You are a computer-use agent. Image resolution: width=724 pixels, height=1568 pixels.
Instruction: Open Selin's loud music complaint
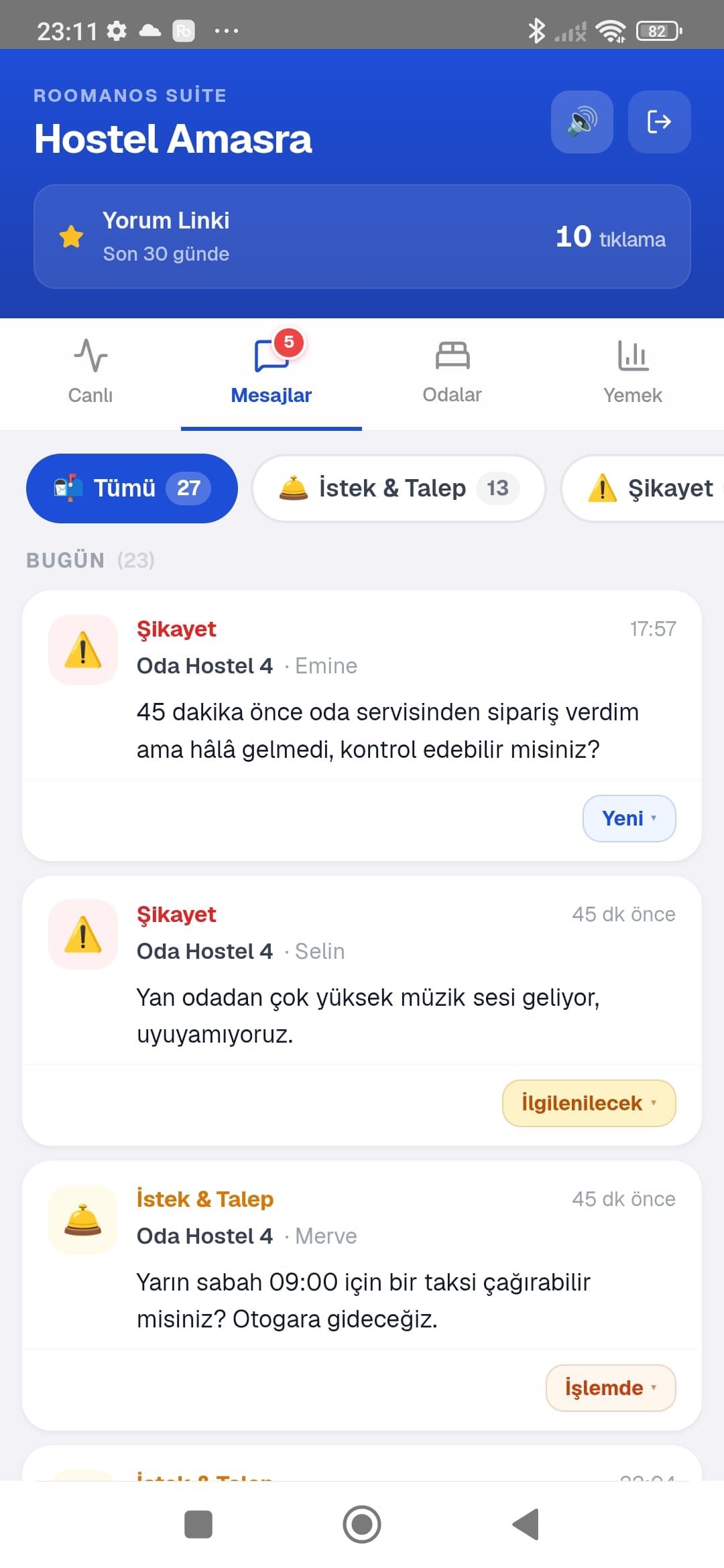(x=362, y=971)
